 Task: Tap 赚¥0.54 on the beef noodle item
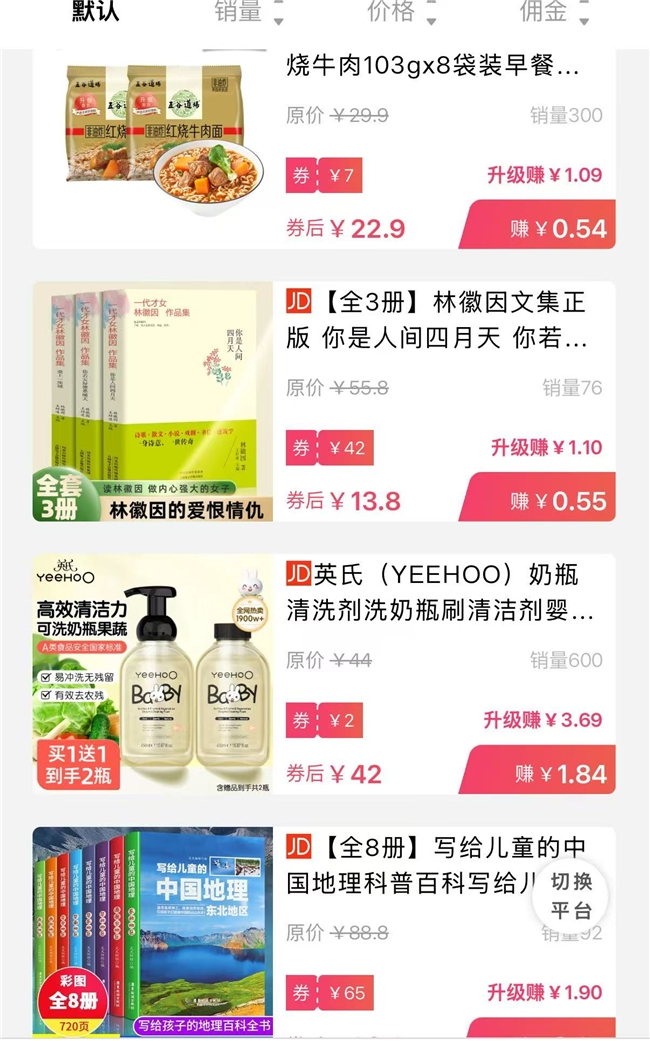click(x=538, y=227)
